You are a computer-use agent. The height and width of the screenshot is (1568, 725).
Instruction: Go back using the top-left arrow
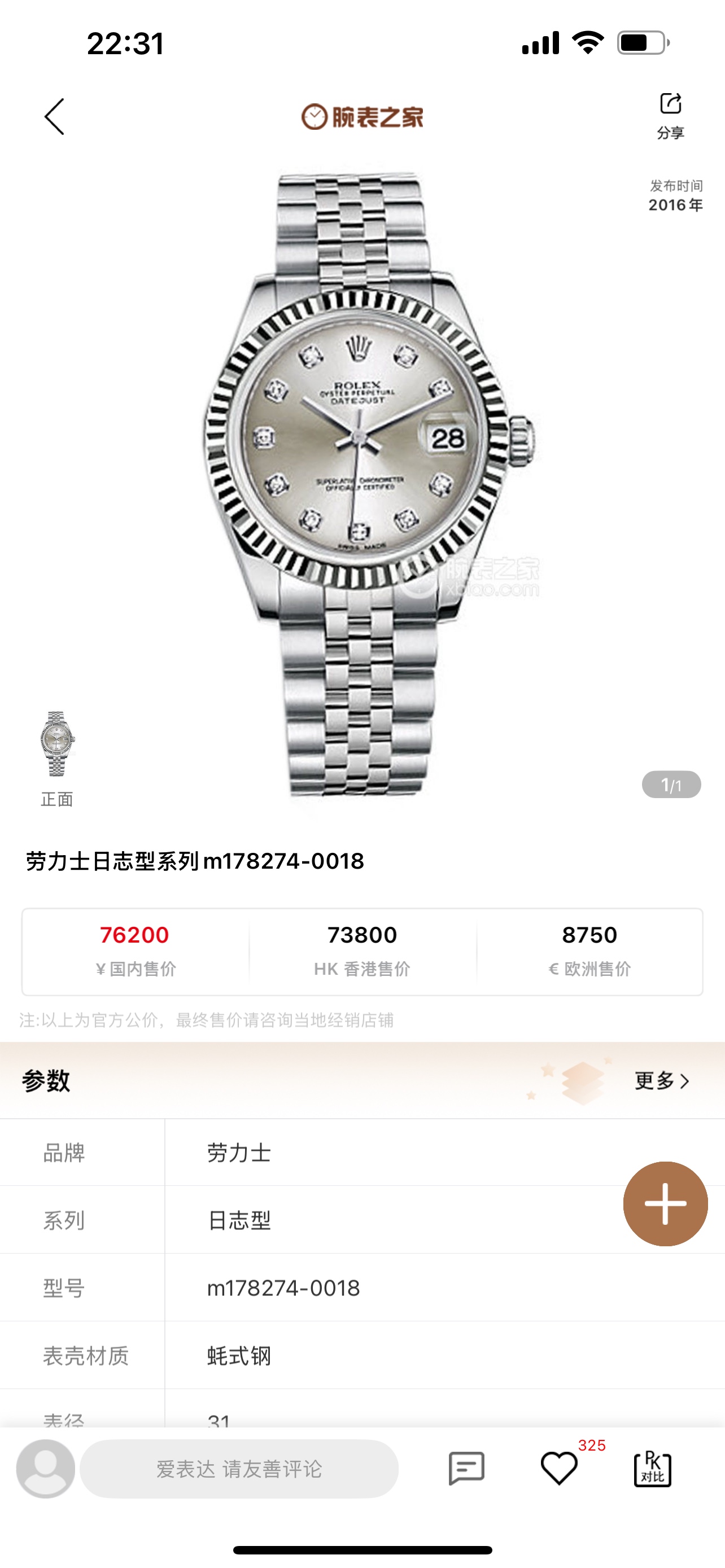pos(54,116)
